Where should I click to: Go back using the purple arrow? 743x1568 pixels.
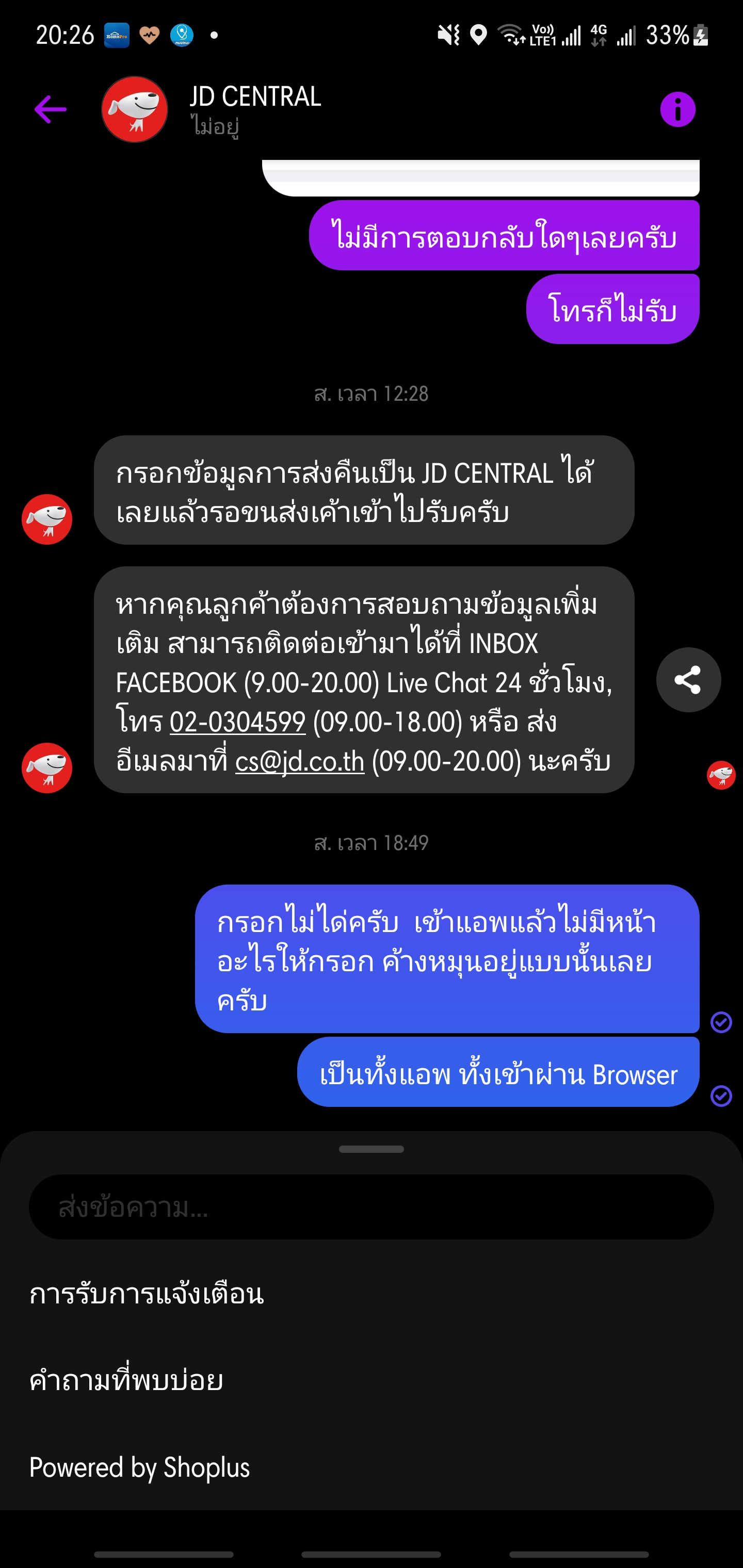point(51,109)
